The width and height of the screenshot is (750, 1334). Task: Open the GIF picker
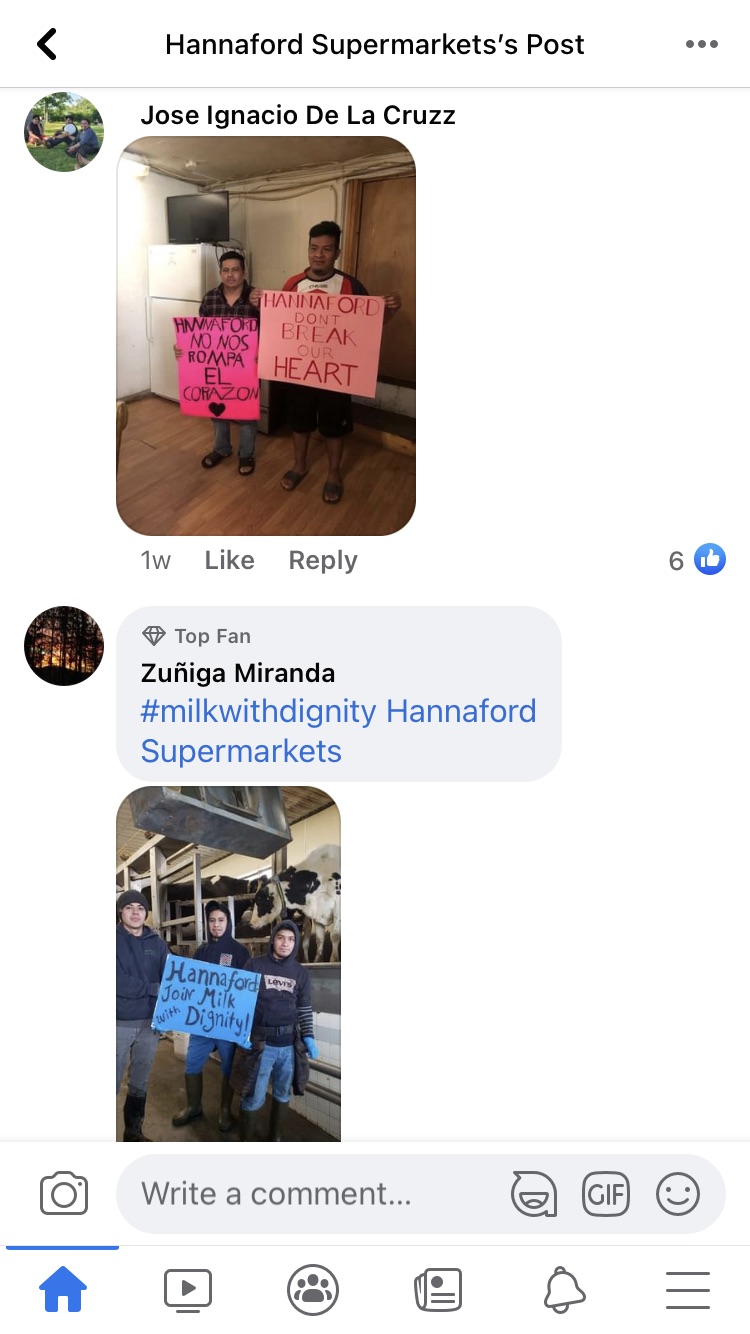point(606,1194)
